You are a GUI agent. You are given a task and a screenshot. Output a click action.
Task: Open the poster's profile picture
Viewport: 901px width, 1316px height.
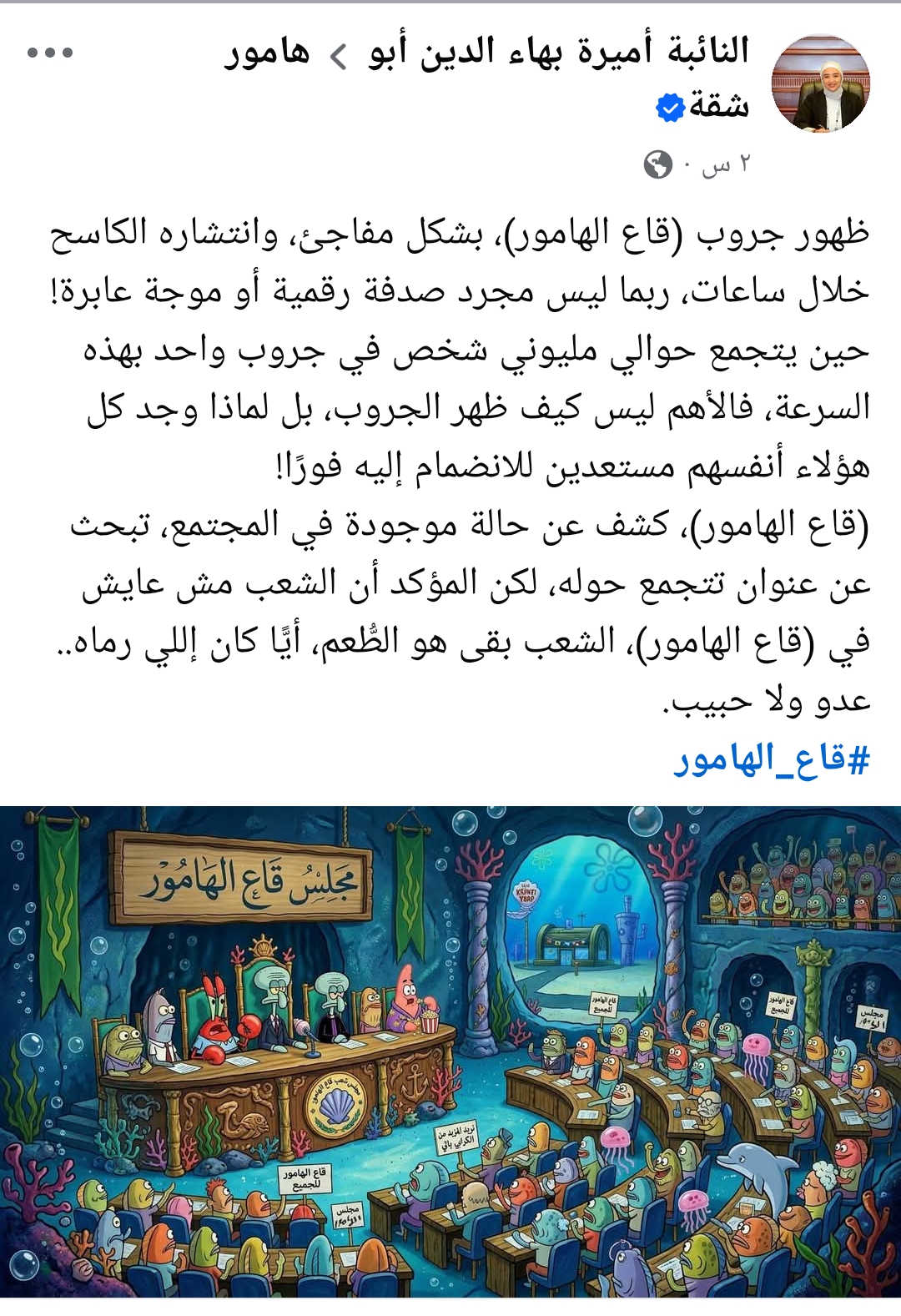coord(821,83)
